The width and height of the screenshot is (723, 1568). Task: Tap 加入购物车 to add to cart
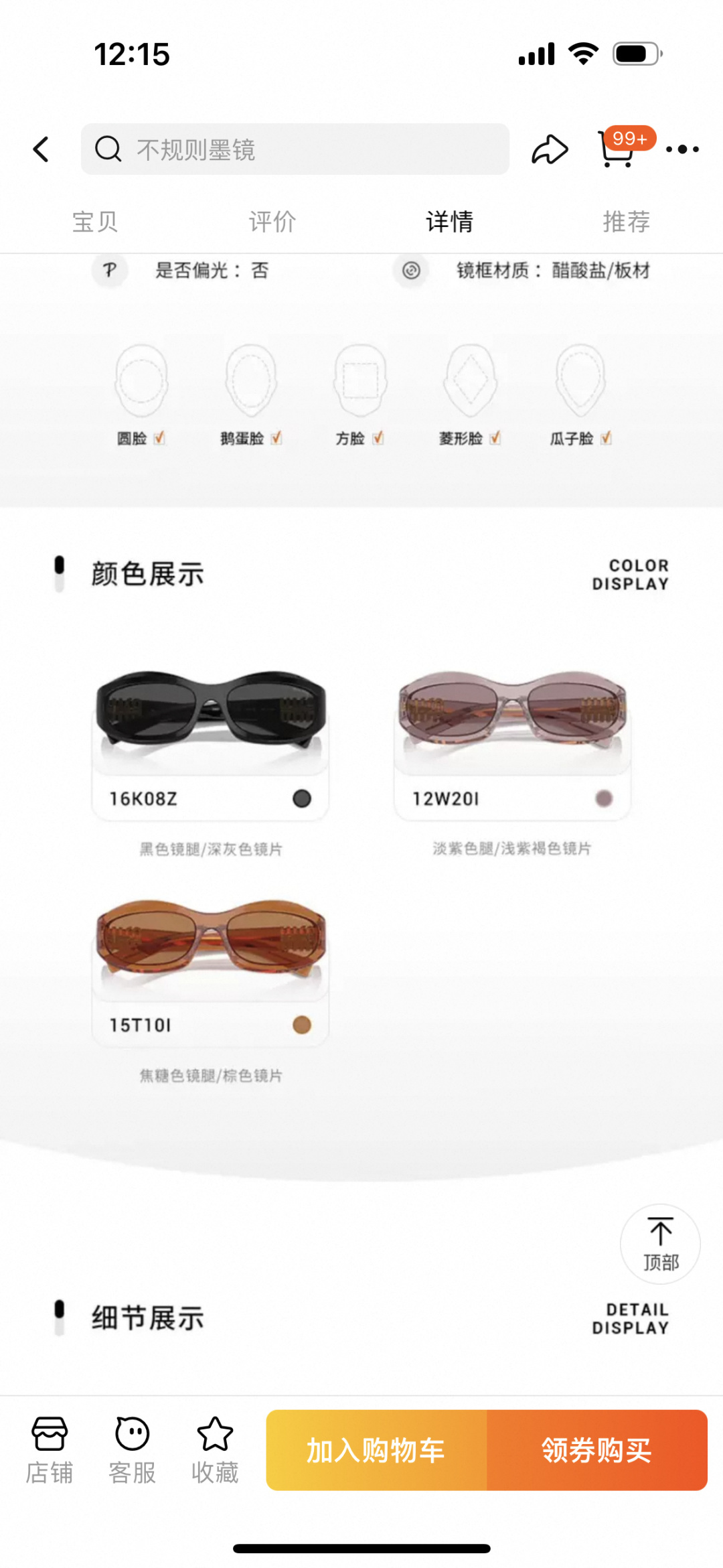[376, 1450]
